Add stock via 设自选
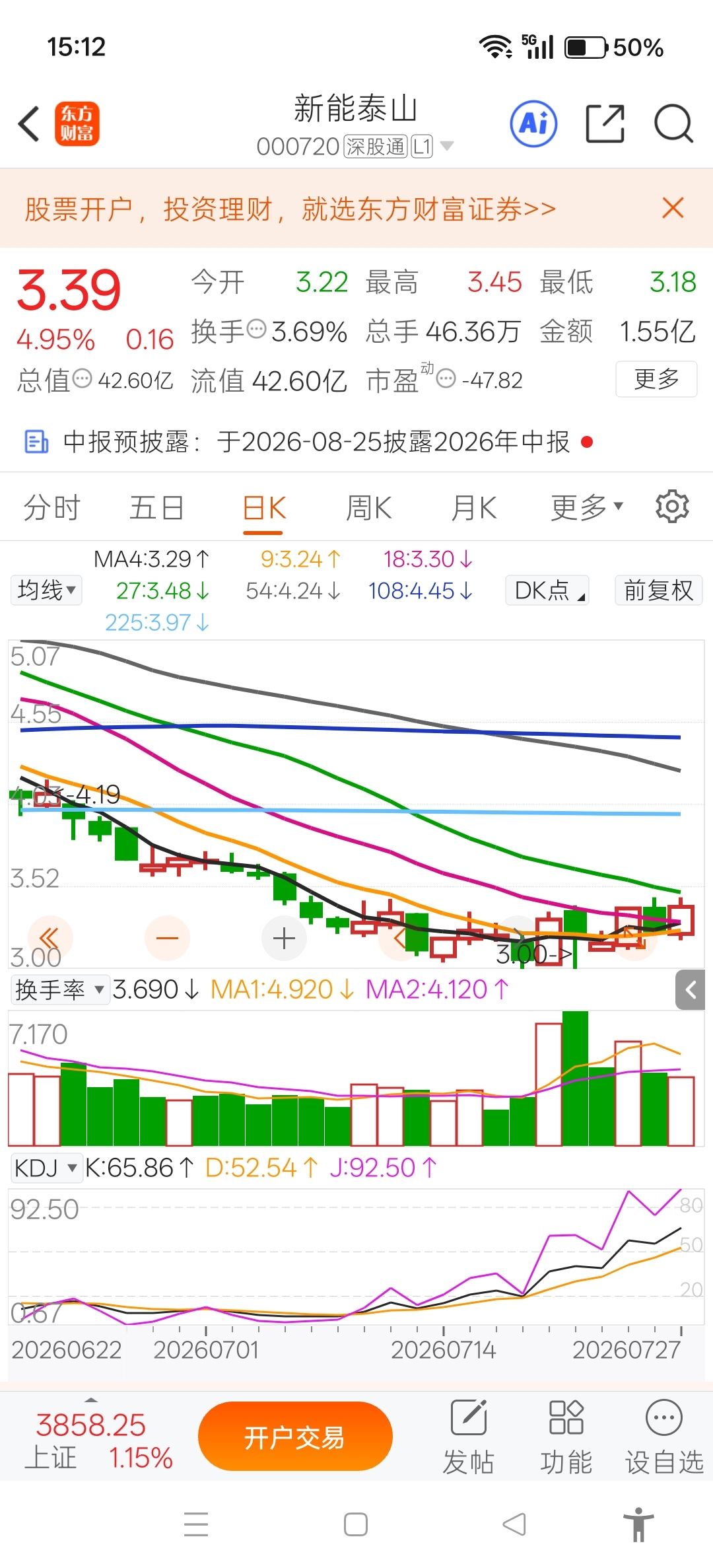The image size is (713, 1568). [664, 1437]
